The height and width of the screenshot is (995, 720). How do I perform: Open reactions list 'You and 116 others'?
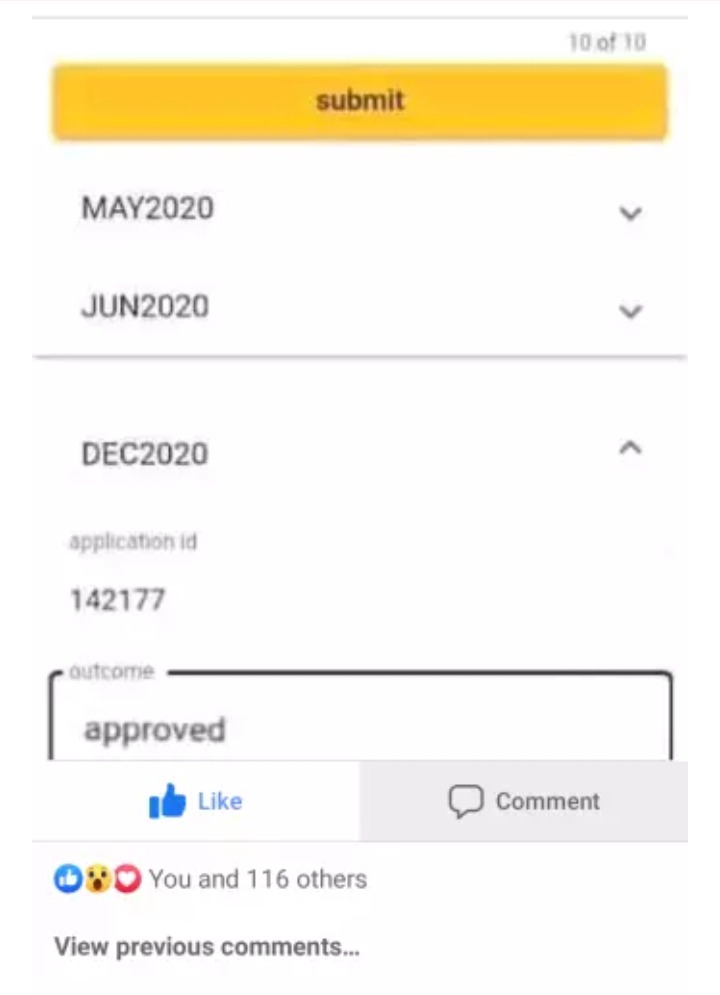tap(256, 880)
